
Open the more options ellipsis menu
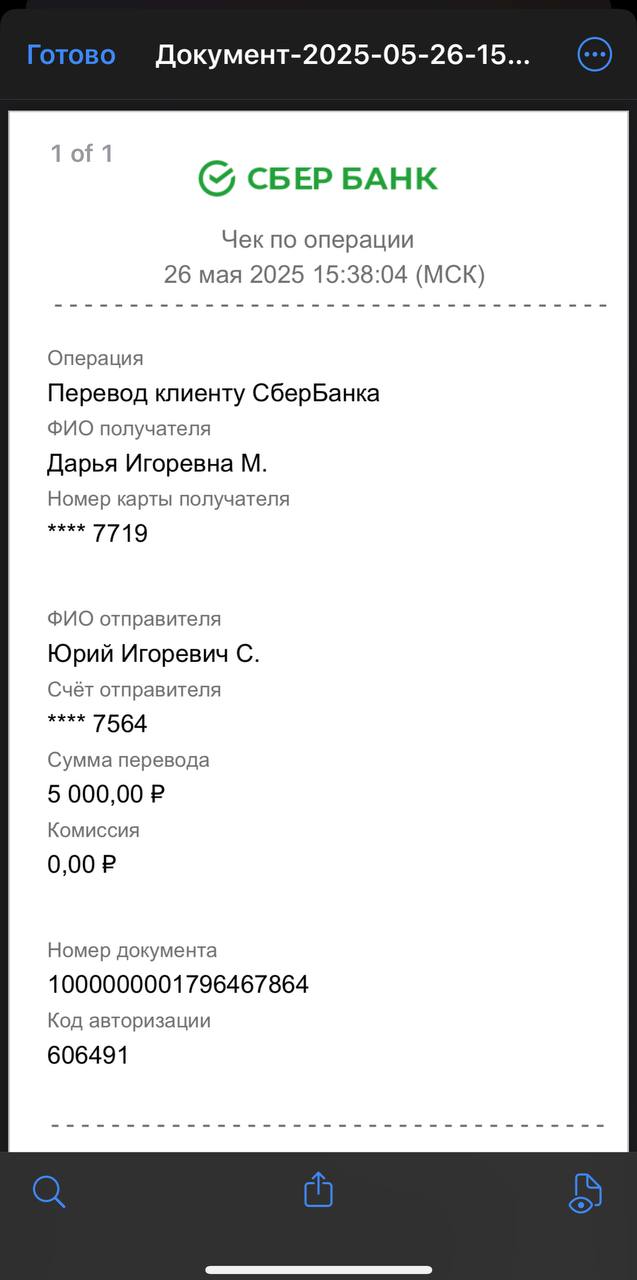(x=594, y=55)
